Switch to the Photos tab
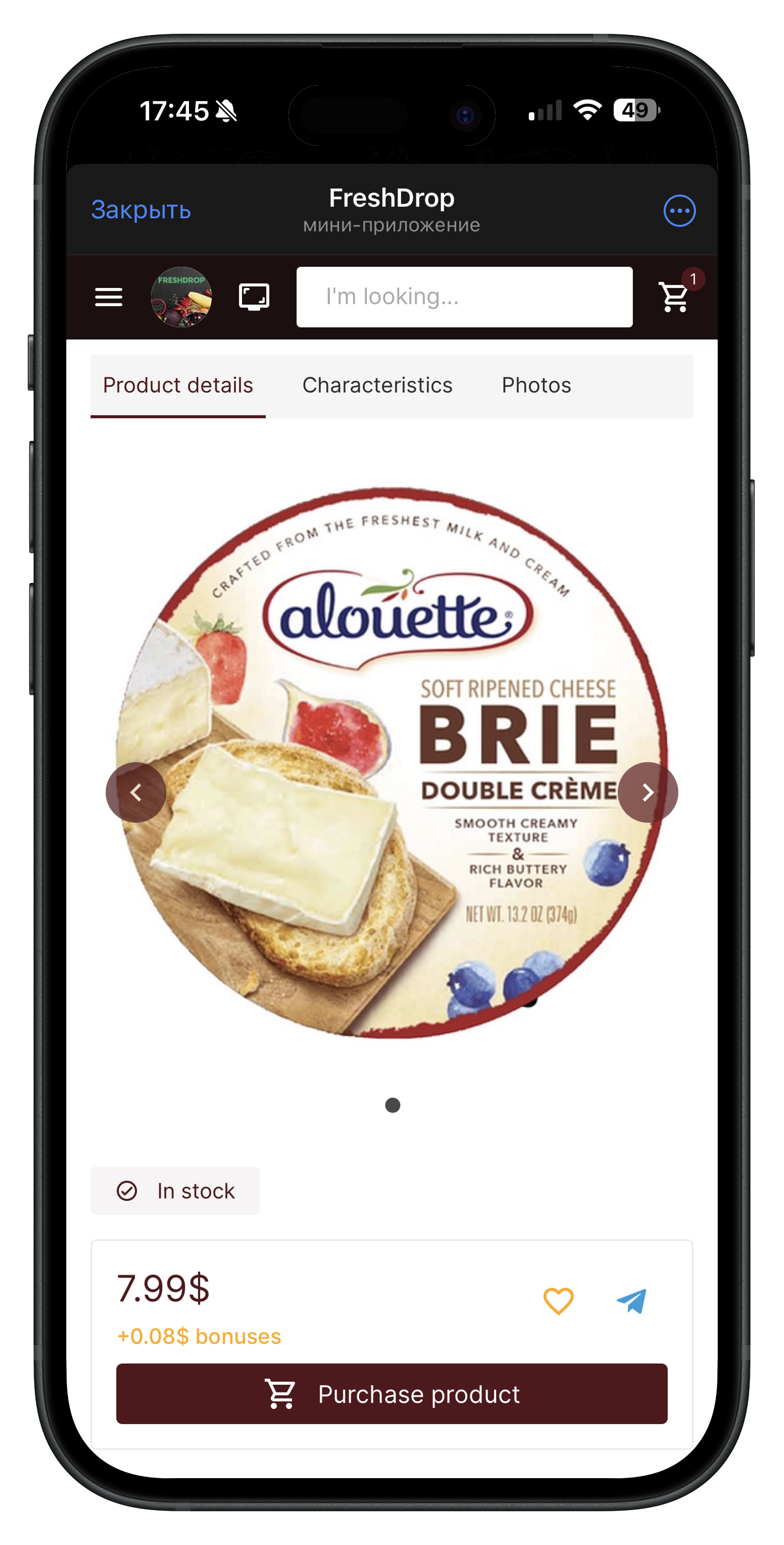This screenshot has height=1545, width=784. [x=536, y=385]
